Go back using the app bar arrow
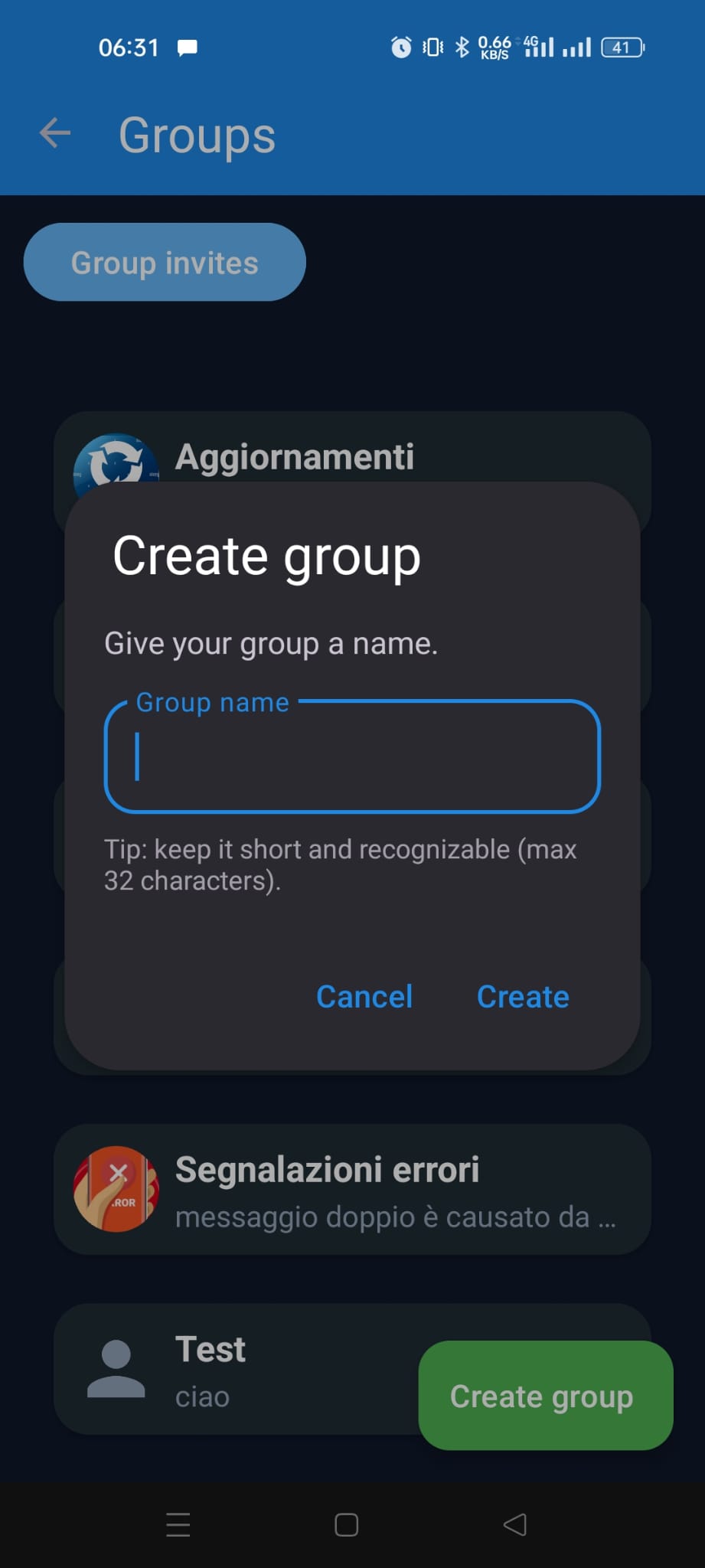Screen dimensions: 705x1568 point(55,134)
